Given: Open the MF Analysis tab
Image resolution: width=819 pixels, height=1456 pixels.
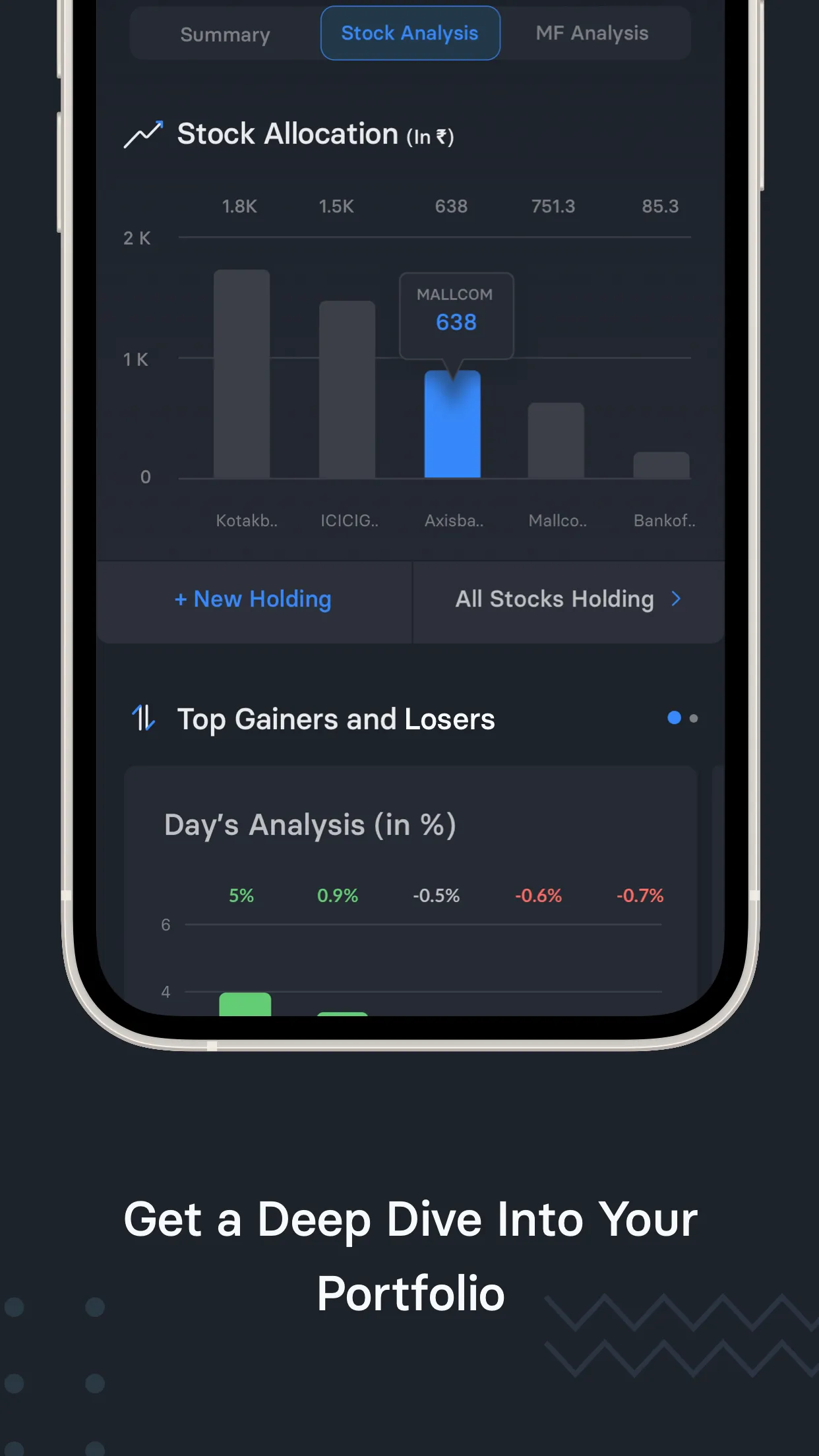Looking at the screenshot, I should tap(591, 33).
